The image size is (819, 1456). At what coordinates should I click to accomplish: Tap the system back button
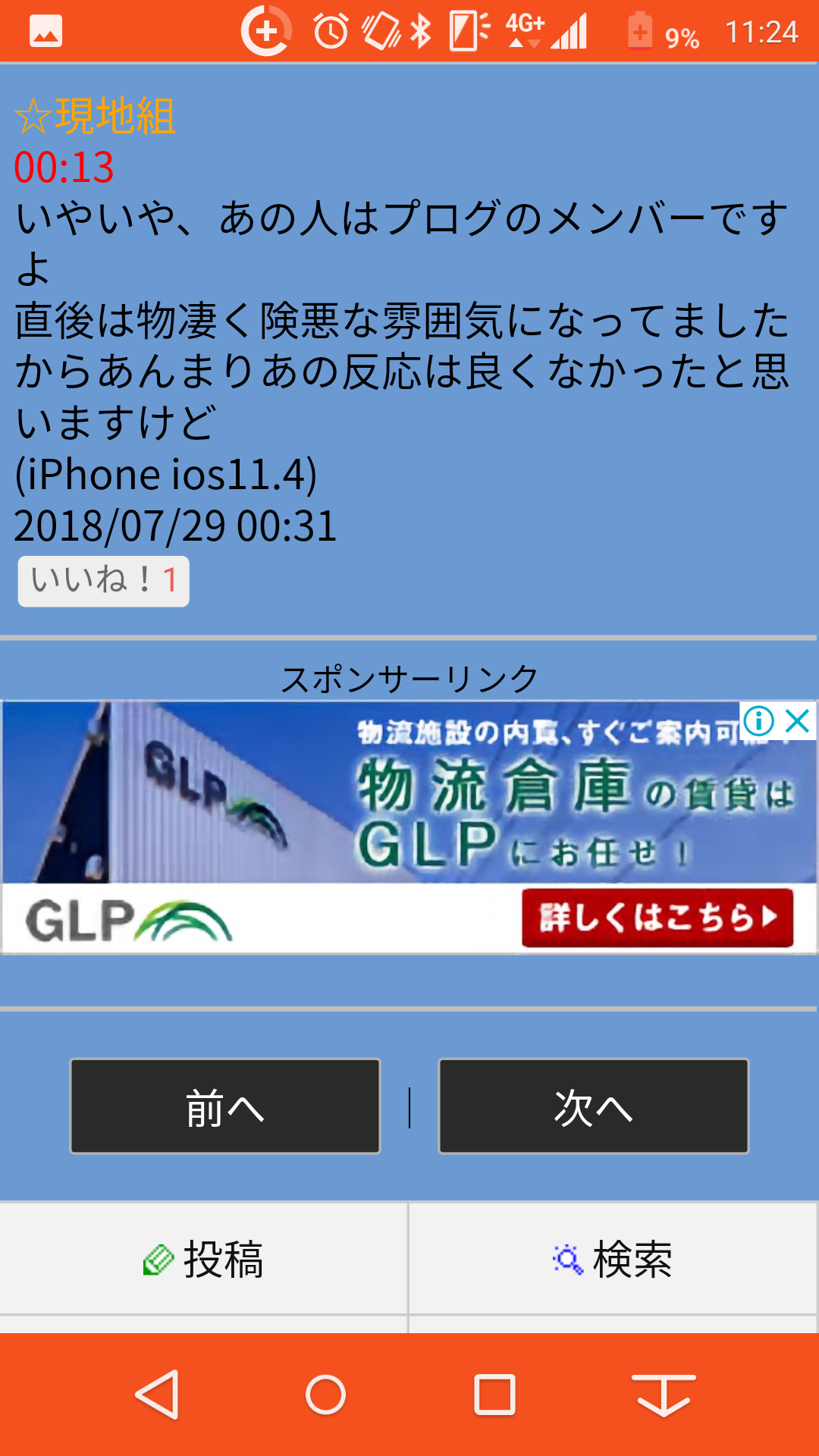click(158, 1394)
